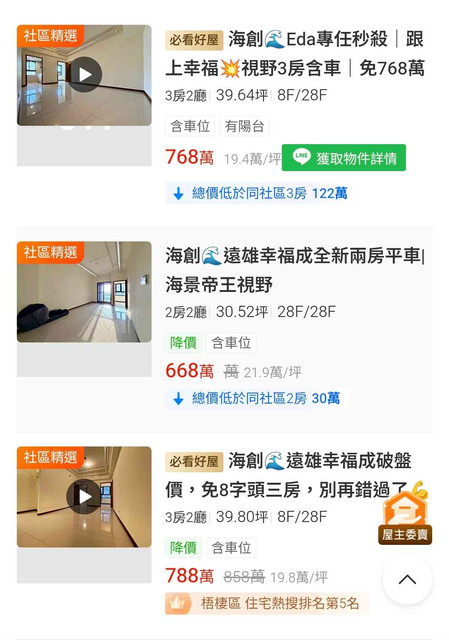Image resolution: width=449 pixels, height=640 pixels.
Task: Tap 獲取物件詳情 LINE button
Action: [344, 158]
